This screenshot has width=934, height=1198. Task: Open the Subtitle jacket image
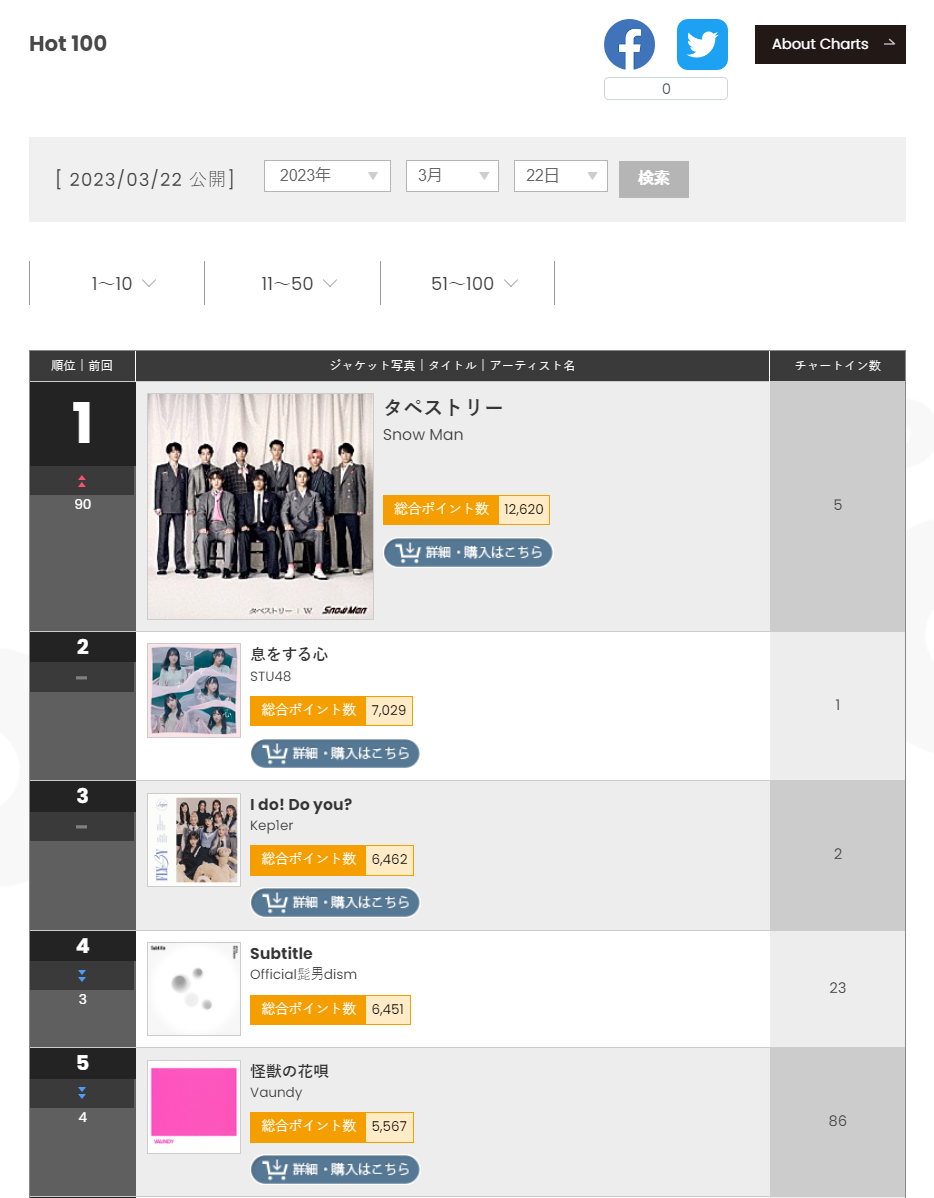click(x=194, y=989)
